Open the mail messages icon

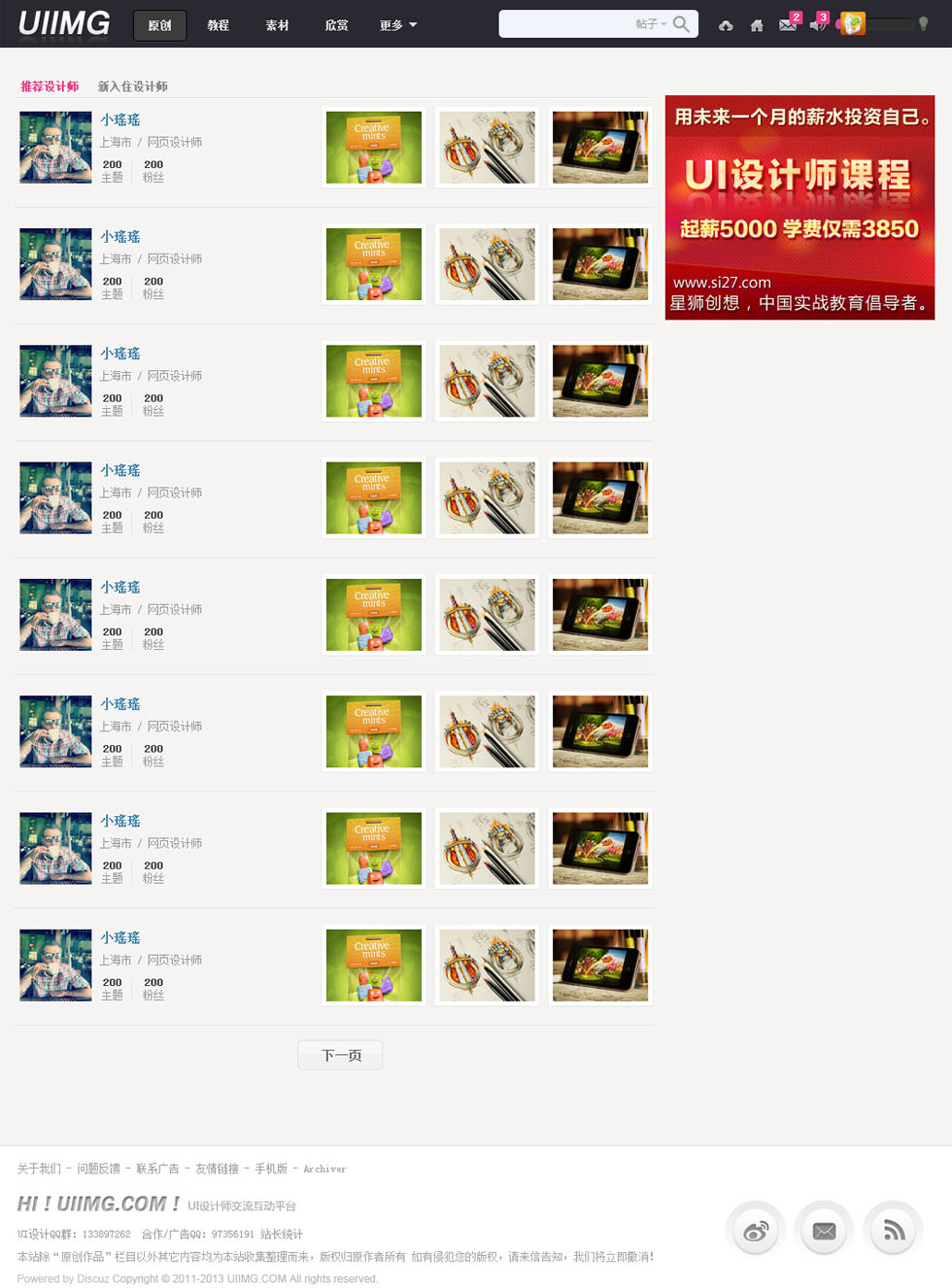coord(787,25)
